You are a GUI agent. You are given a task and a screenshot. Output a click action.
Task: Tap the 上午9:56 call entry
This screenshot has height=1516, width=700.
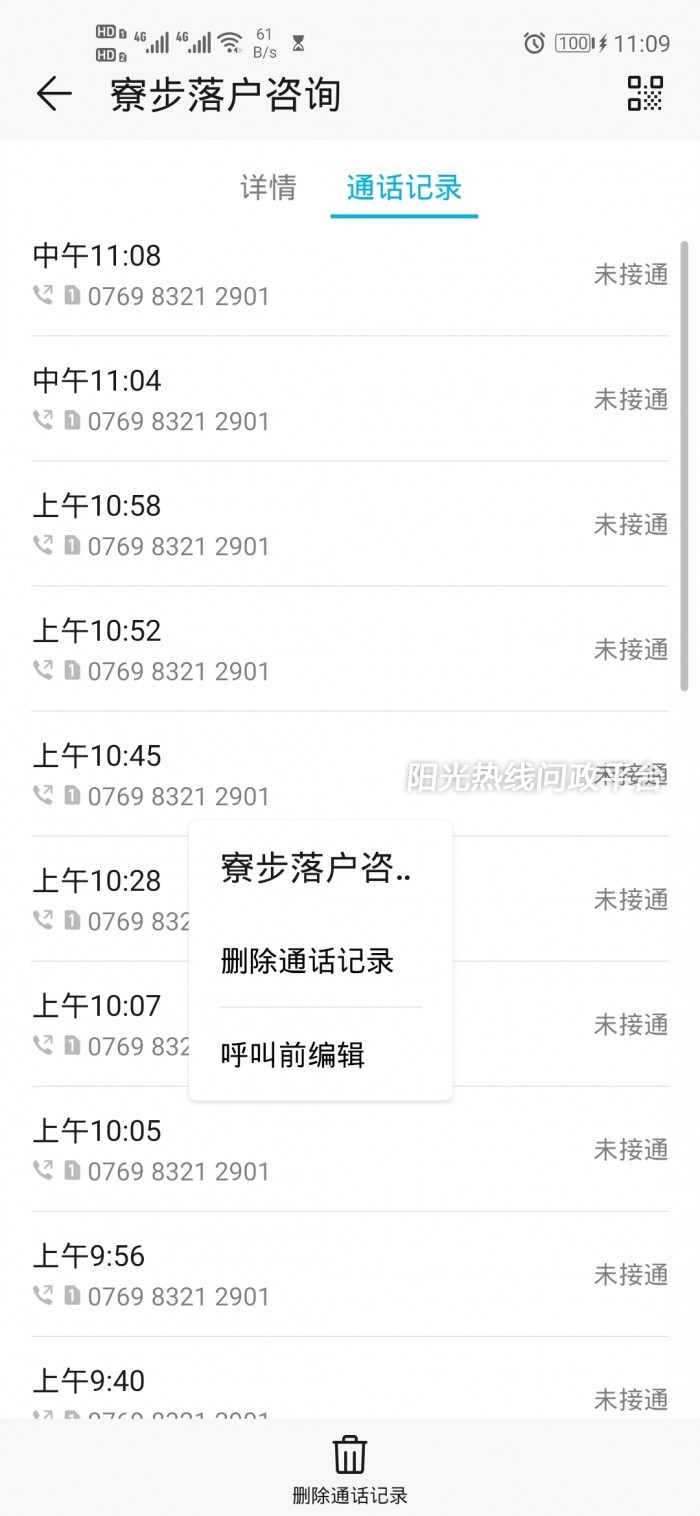click(350, 1274)
